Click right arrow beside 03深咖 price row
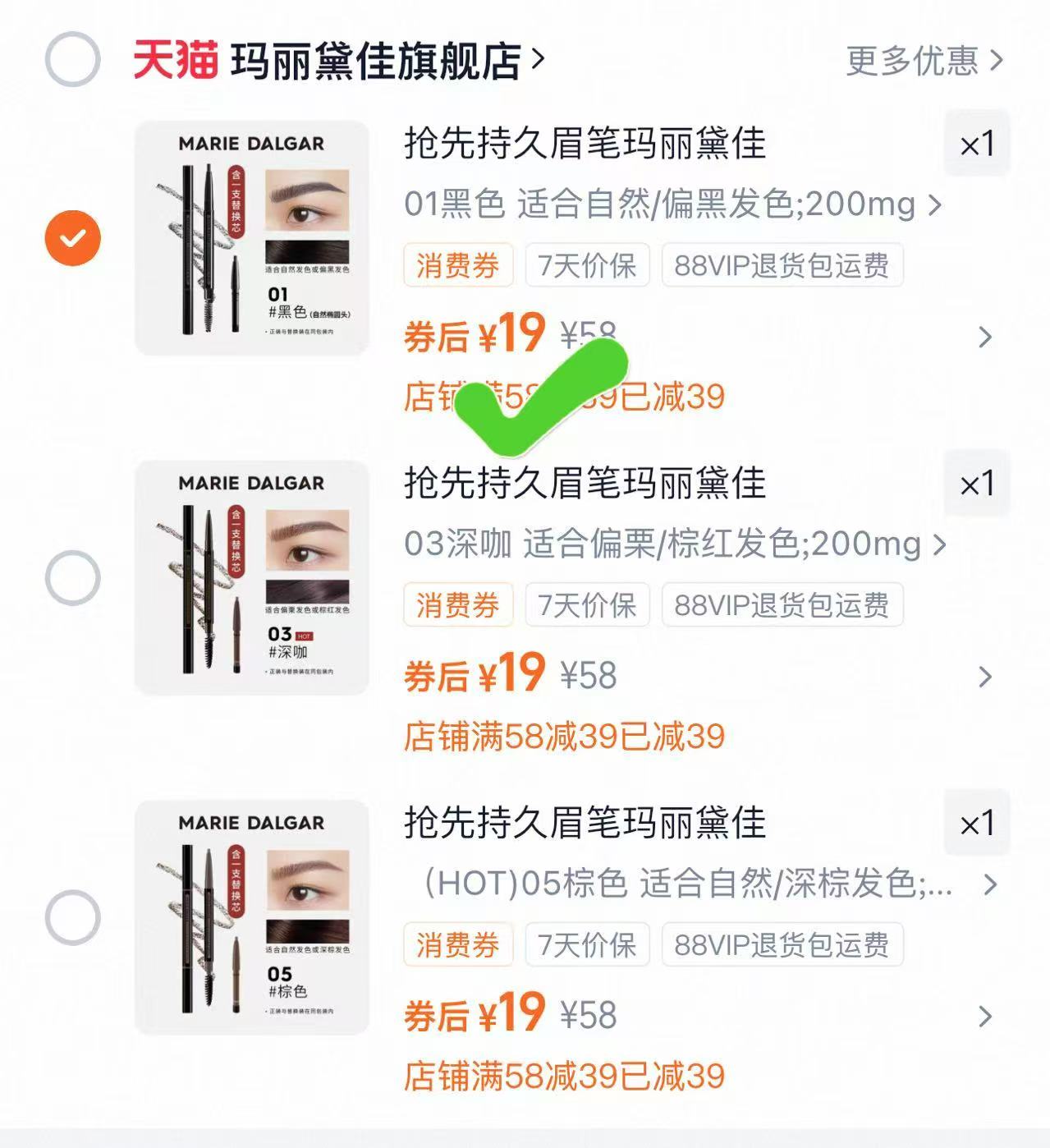1050x1148 pixels. point(984,677)
